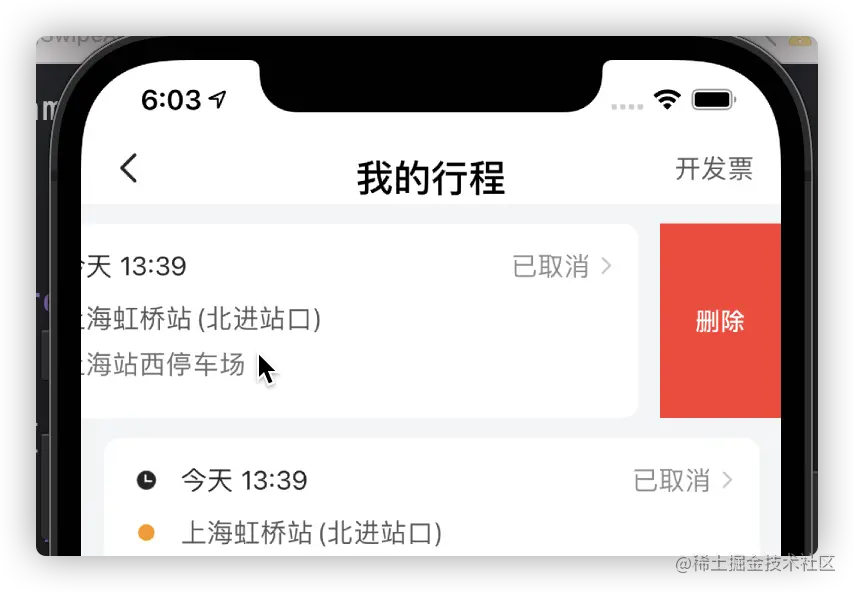This screenshot has width=854, height=592.
Task: Tap the red 删除 button
Action: coord(720,321)
